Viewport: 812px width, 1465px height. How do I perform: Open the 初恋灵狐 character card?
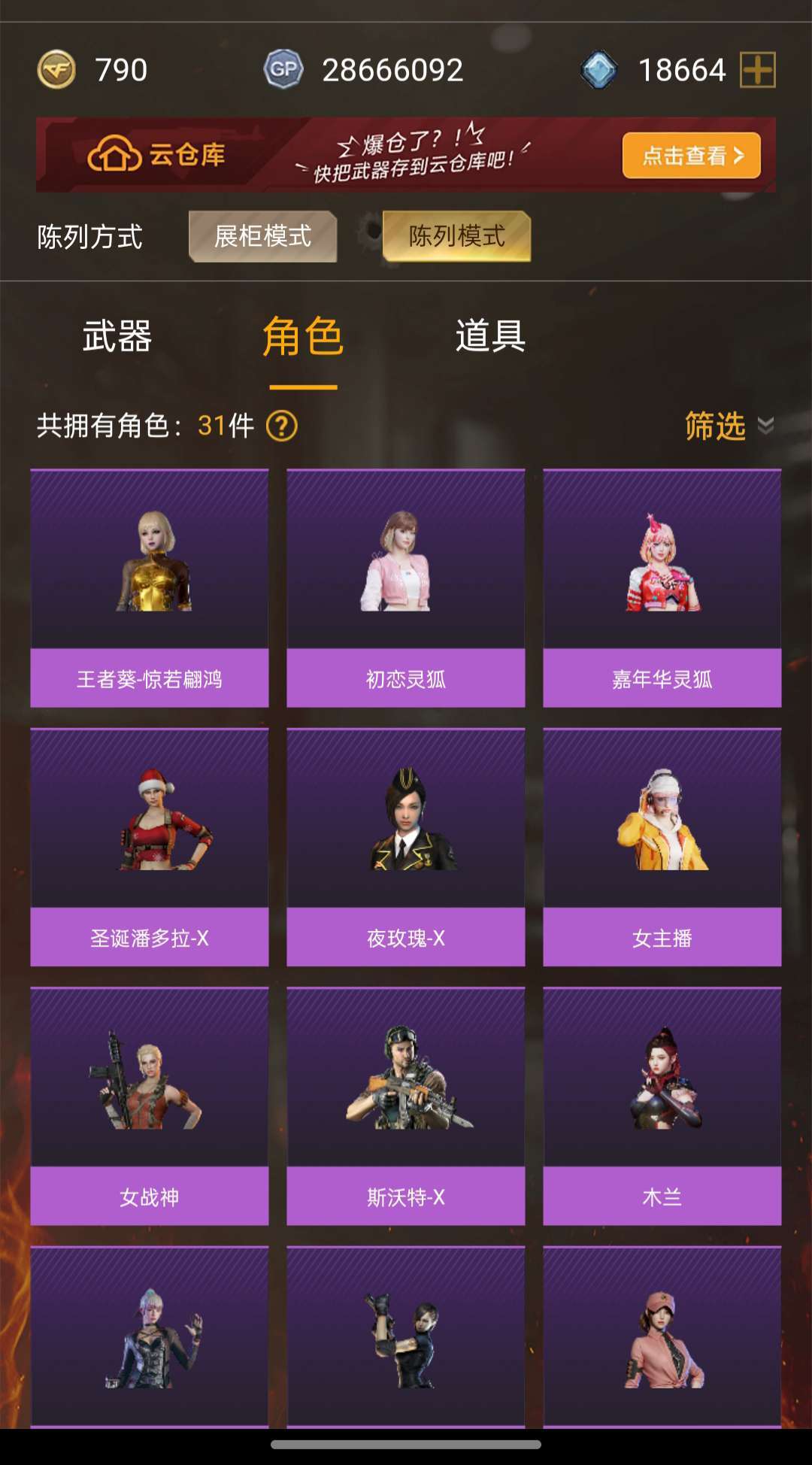(406, 587)
